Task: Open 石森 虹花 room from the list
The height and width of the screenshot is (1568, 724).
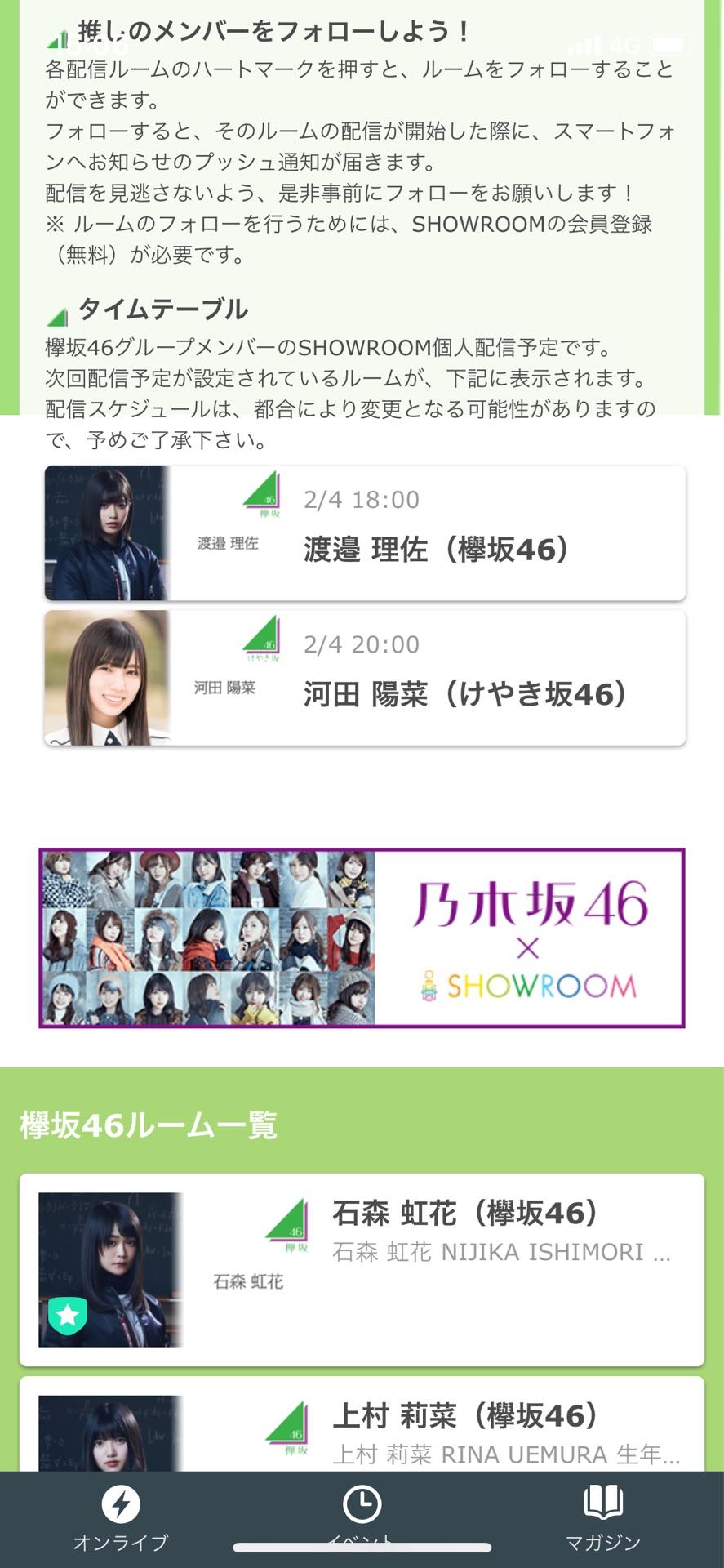Action: (362, 1269)
